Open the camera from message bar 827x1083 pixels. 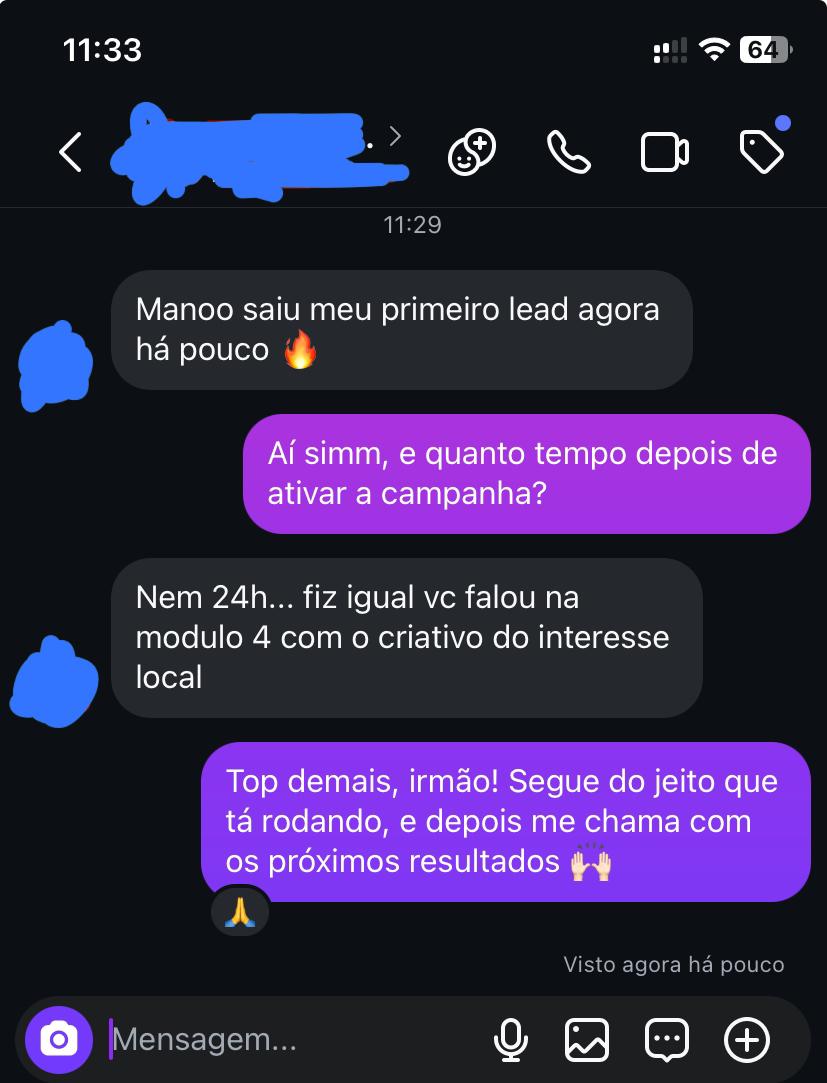[x=59, y=1040]
